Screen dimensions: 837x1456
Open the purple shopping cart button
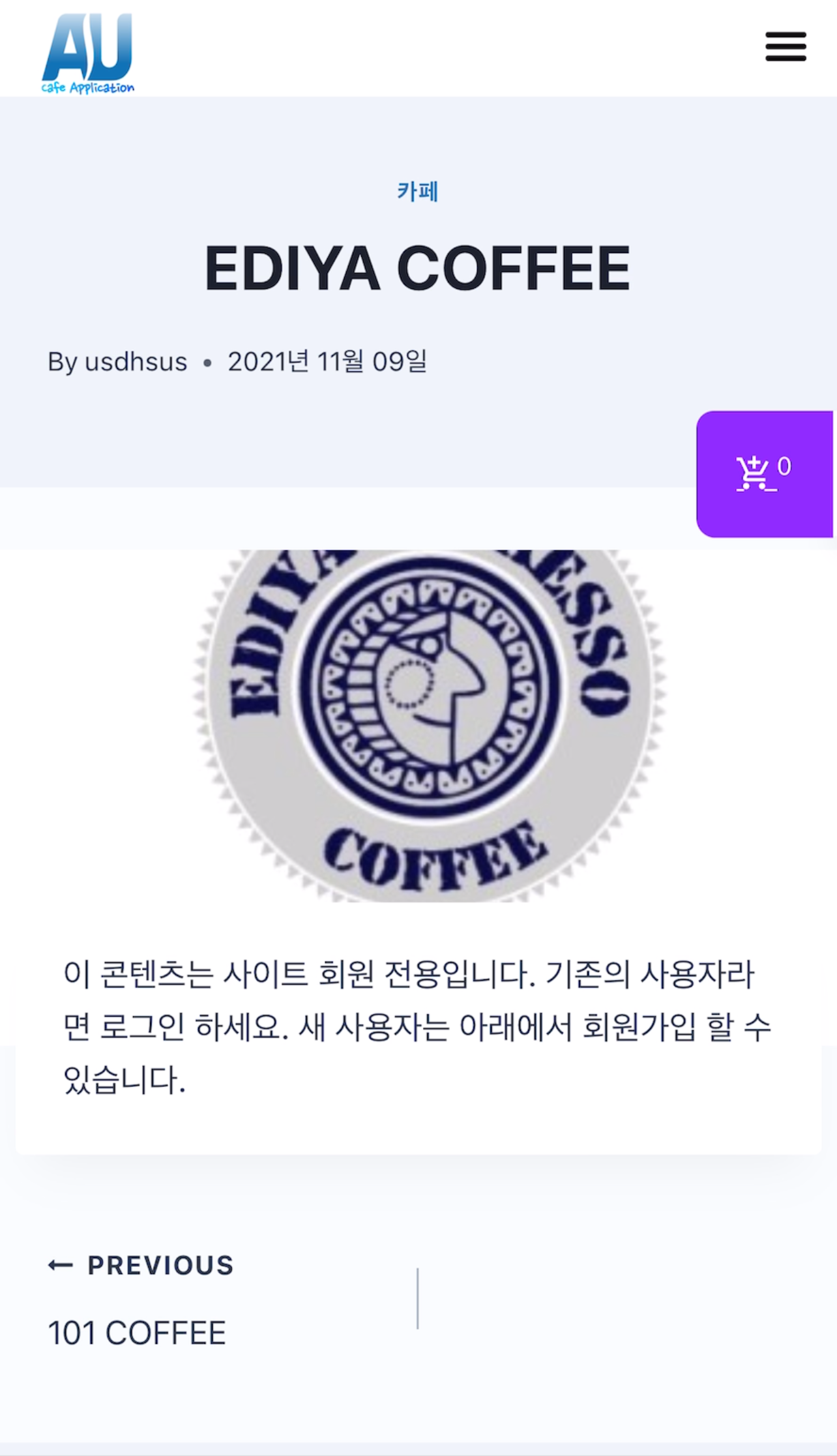point(764,474)
